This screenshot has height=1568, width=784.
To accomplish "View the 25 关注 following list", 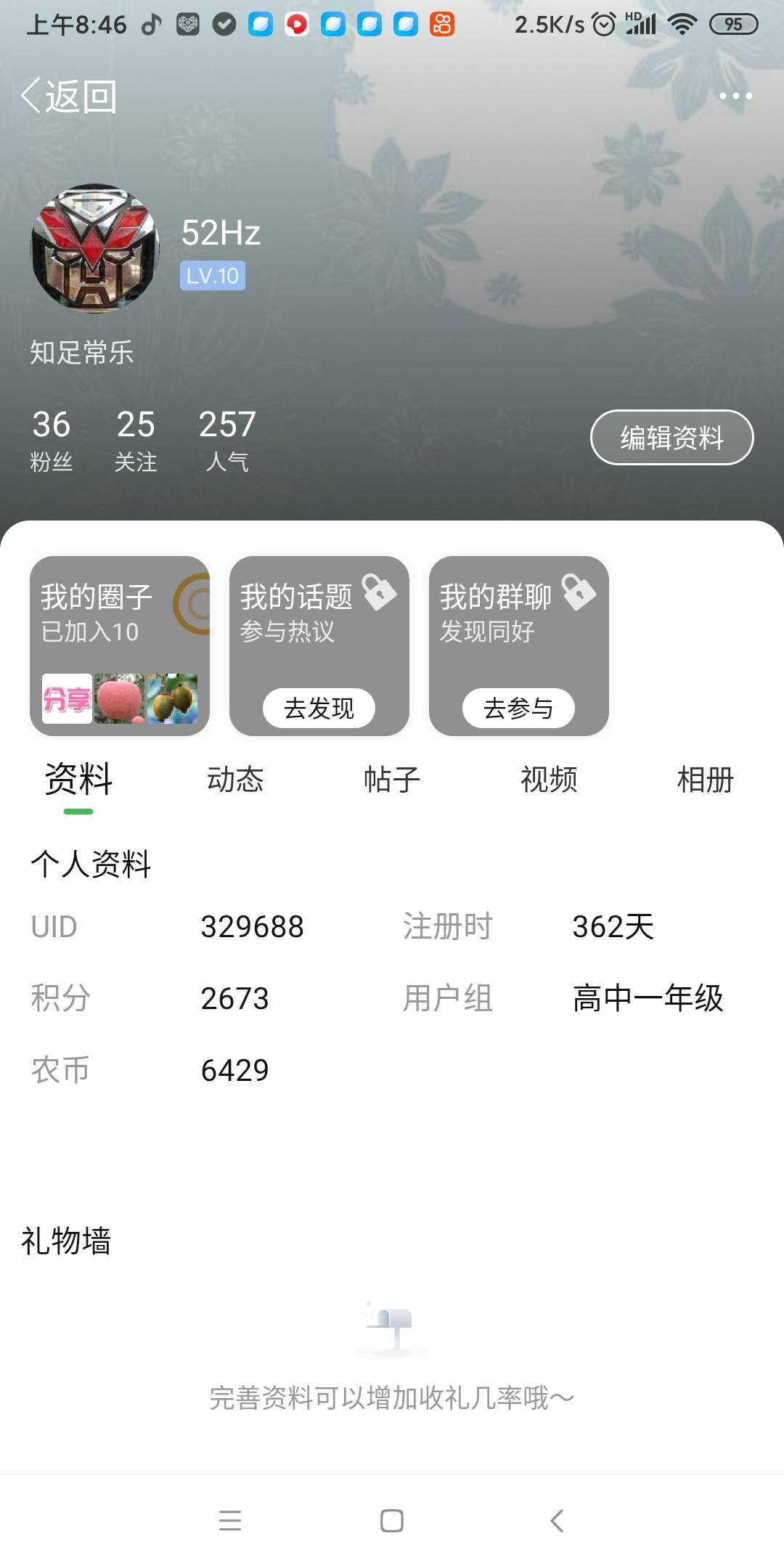I will pos(136,440).
